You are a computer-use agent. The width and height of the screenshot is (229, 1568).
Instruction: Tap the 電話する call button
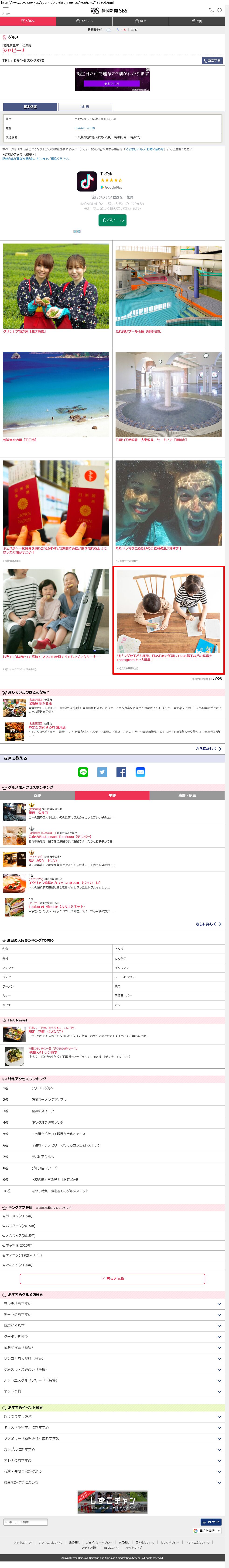click(212, 61)
